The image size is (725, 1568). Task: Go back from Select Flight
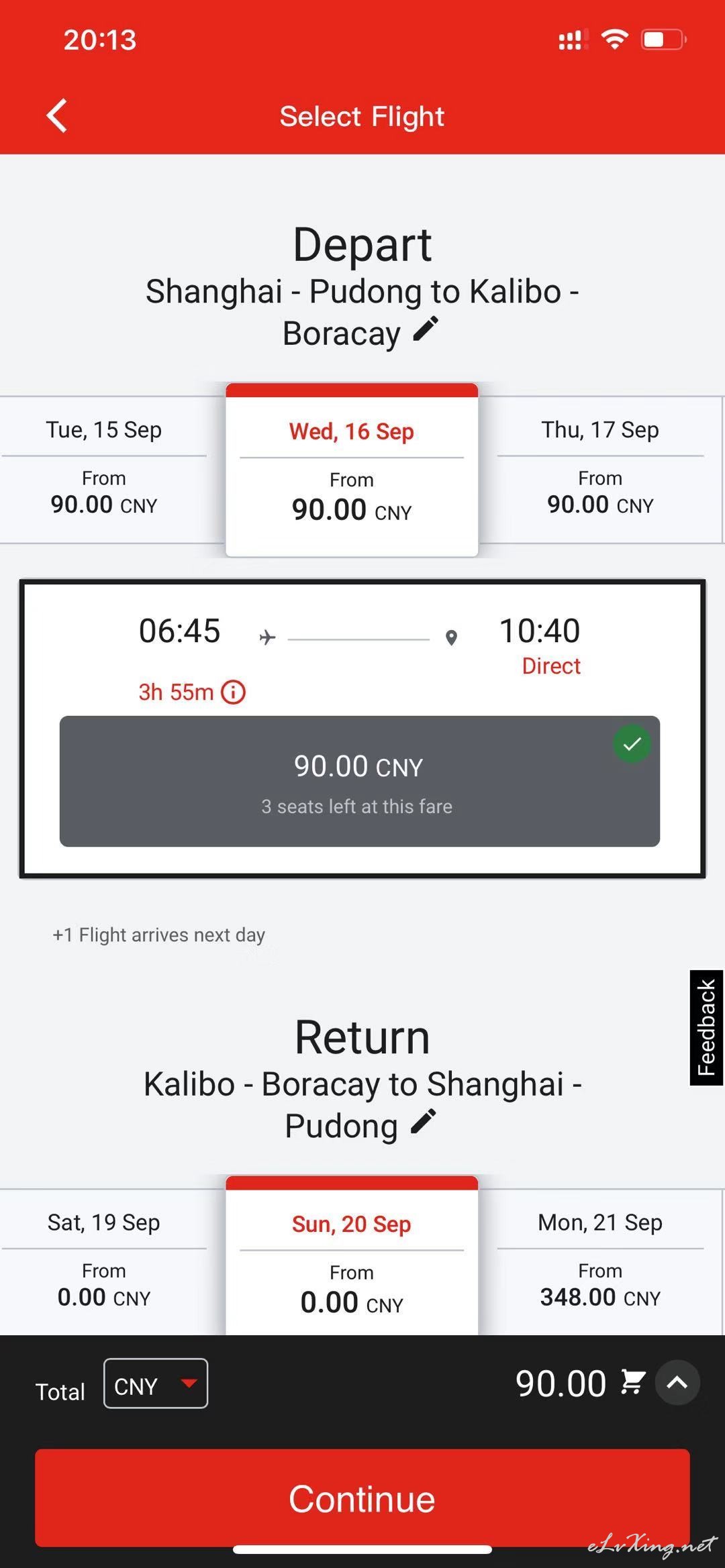coord(58,116)
